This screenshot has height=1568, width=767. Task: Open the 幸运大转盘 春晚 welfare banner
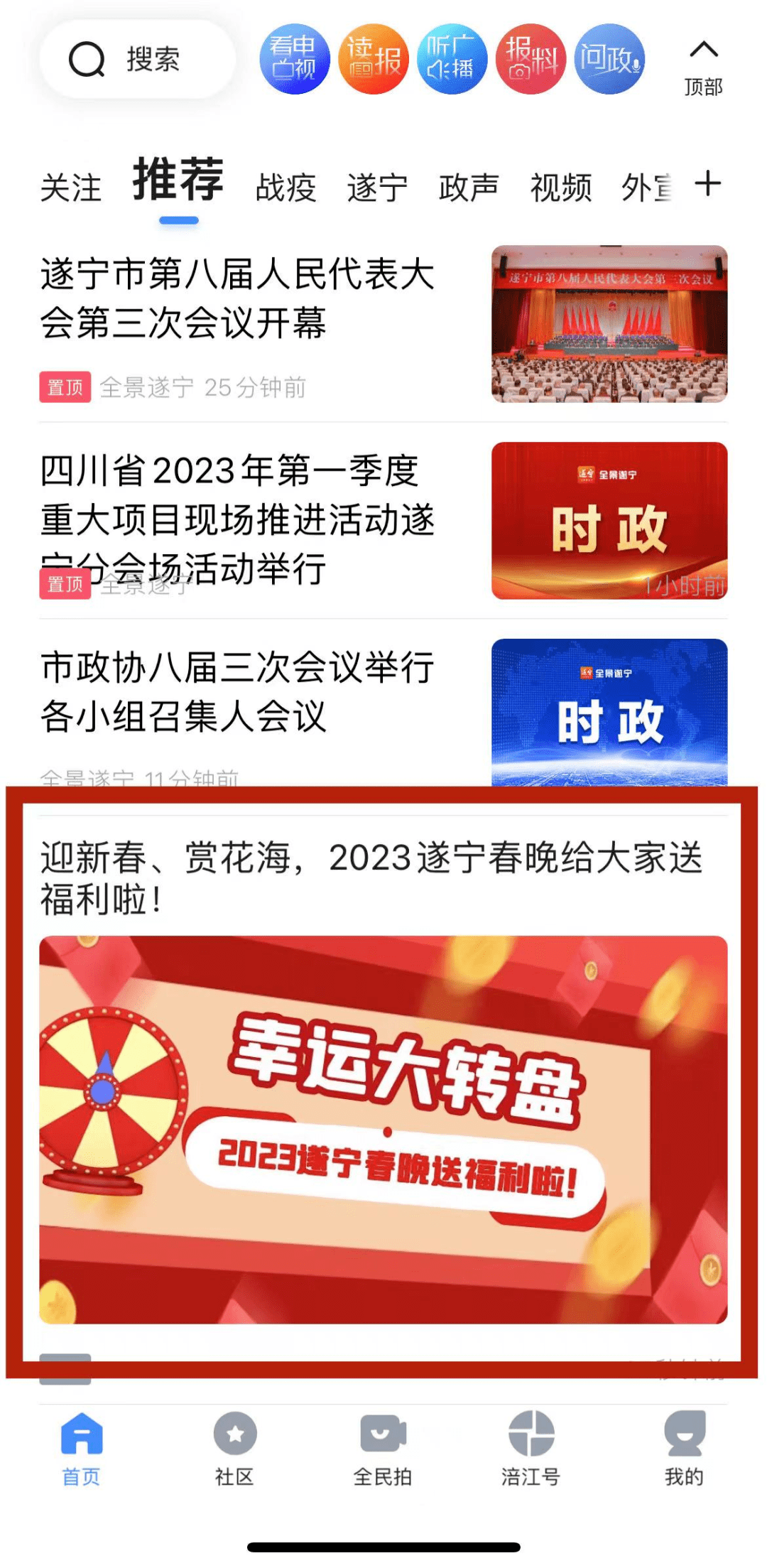tap(383, 1129)
